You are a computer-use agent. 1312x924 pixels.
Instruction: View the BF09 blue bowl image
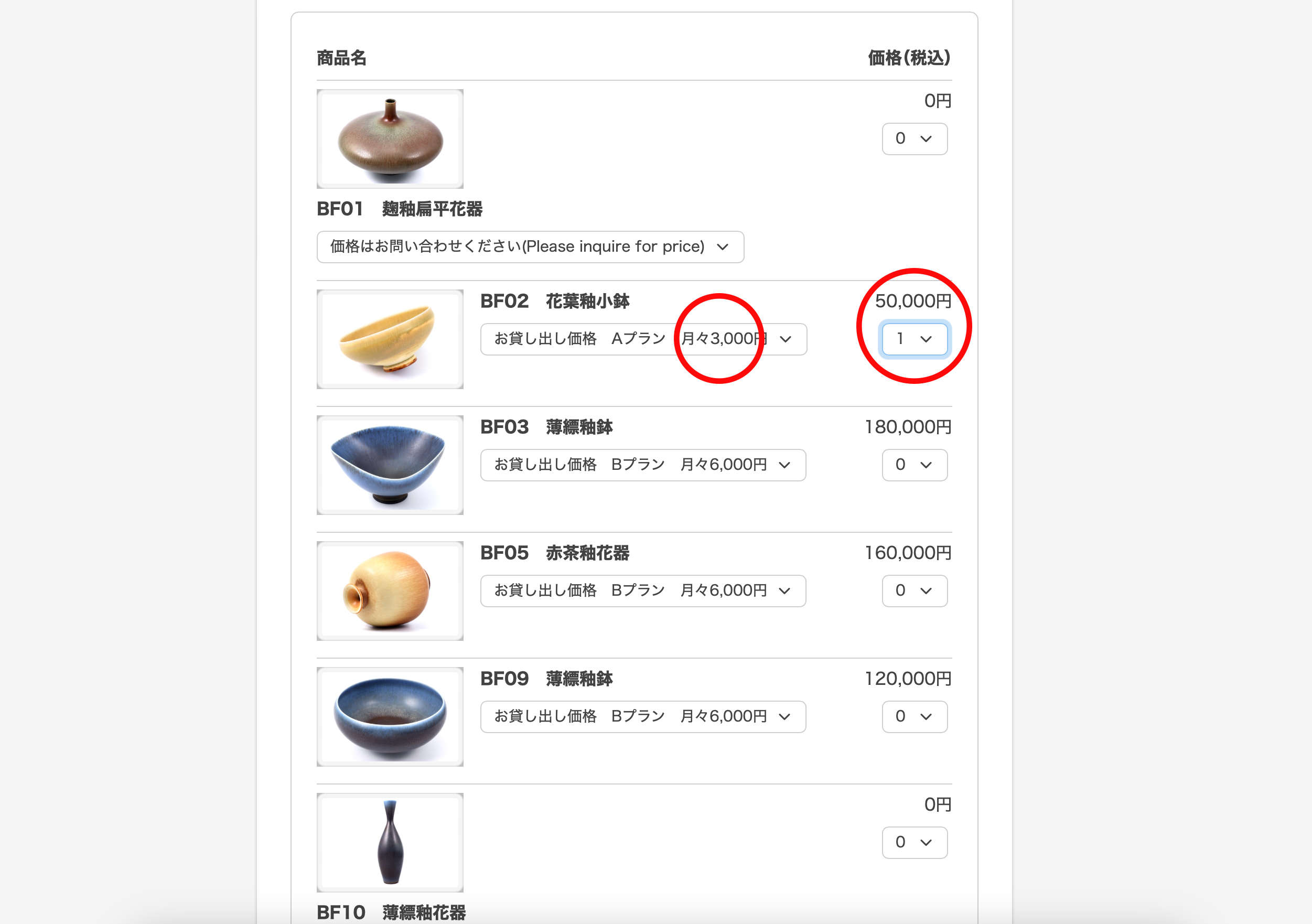point(390,716)
